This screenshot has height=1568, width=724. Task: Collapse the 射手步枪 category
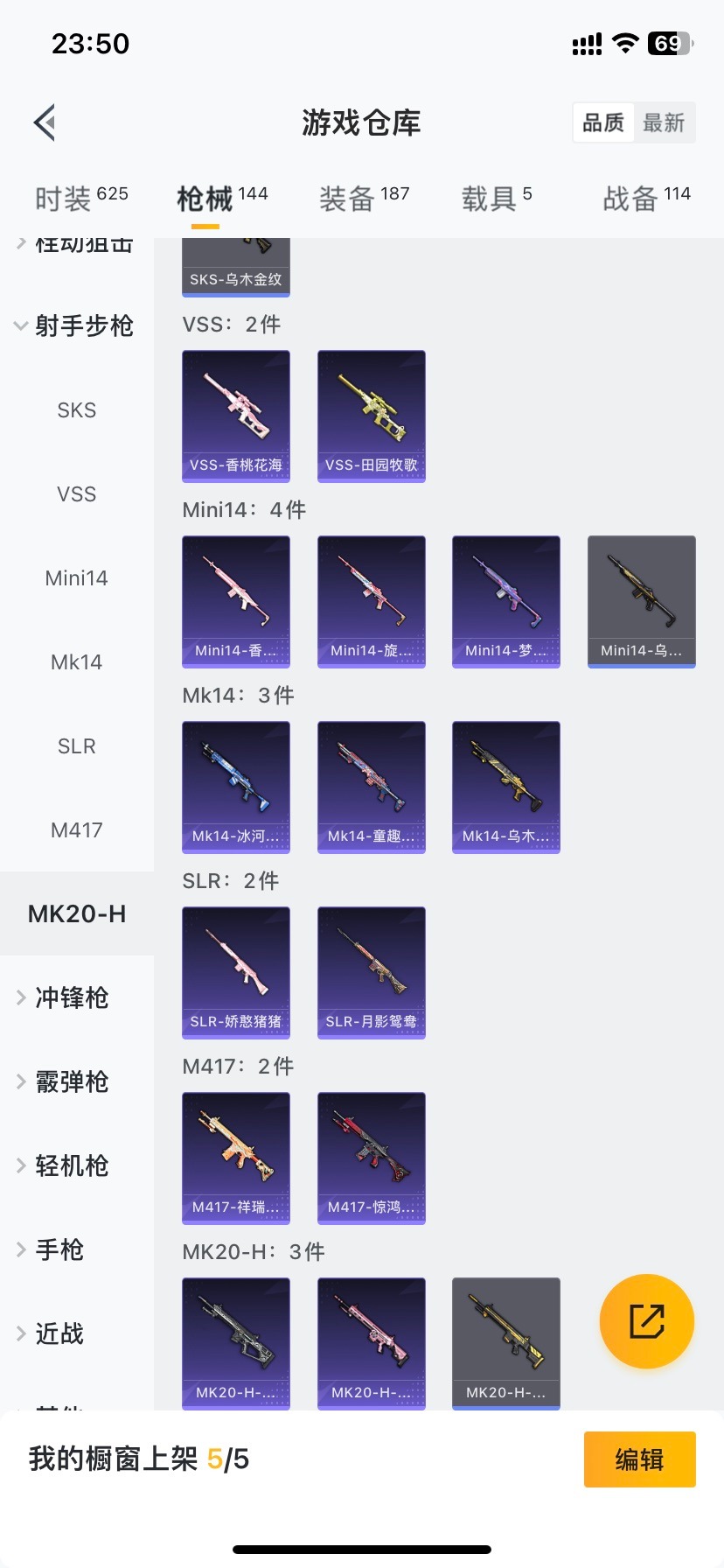pyautogui.click(x=73, y=326)
